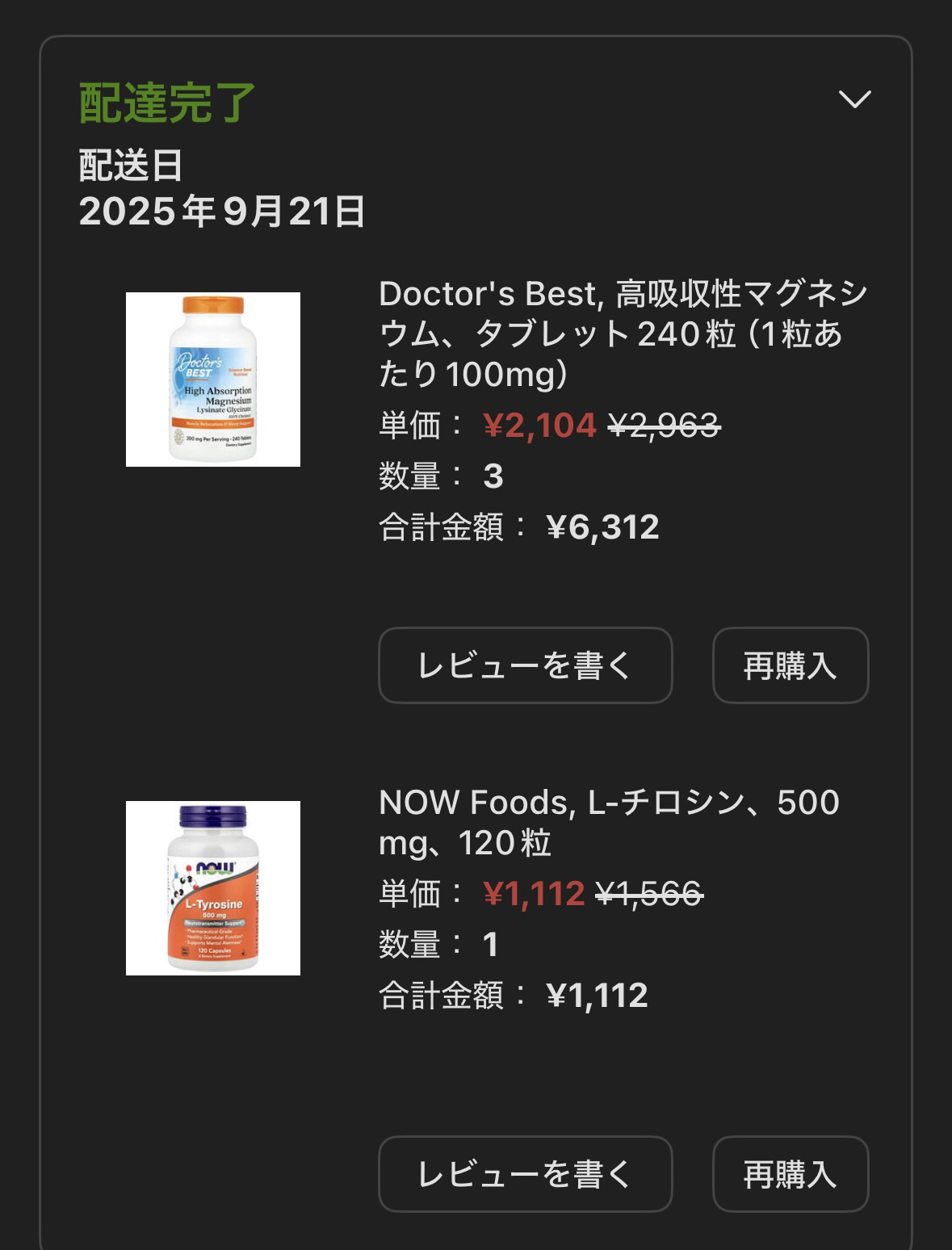
Task: Open the Doctor's Best magnesium product image
Action: 213,380
